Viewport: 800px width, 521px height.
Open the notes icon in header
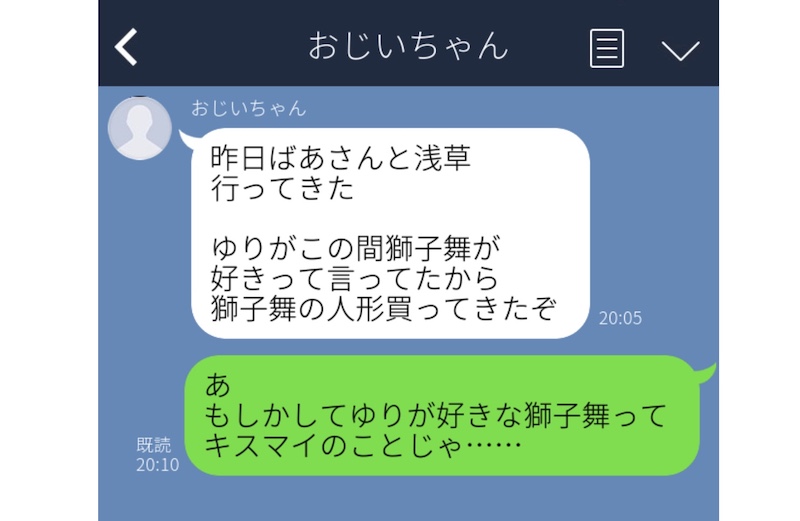[x=607, y=48]
